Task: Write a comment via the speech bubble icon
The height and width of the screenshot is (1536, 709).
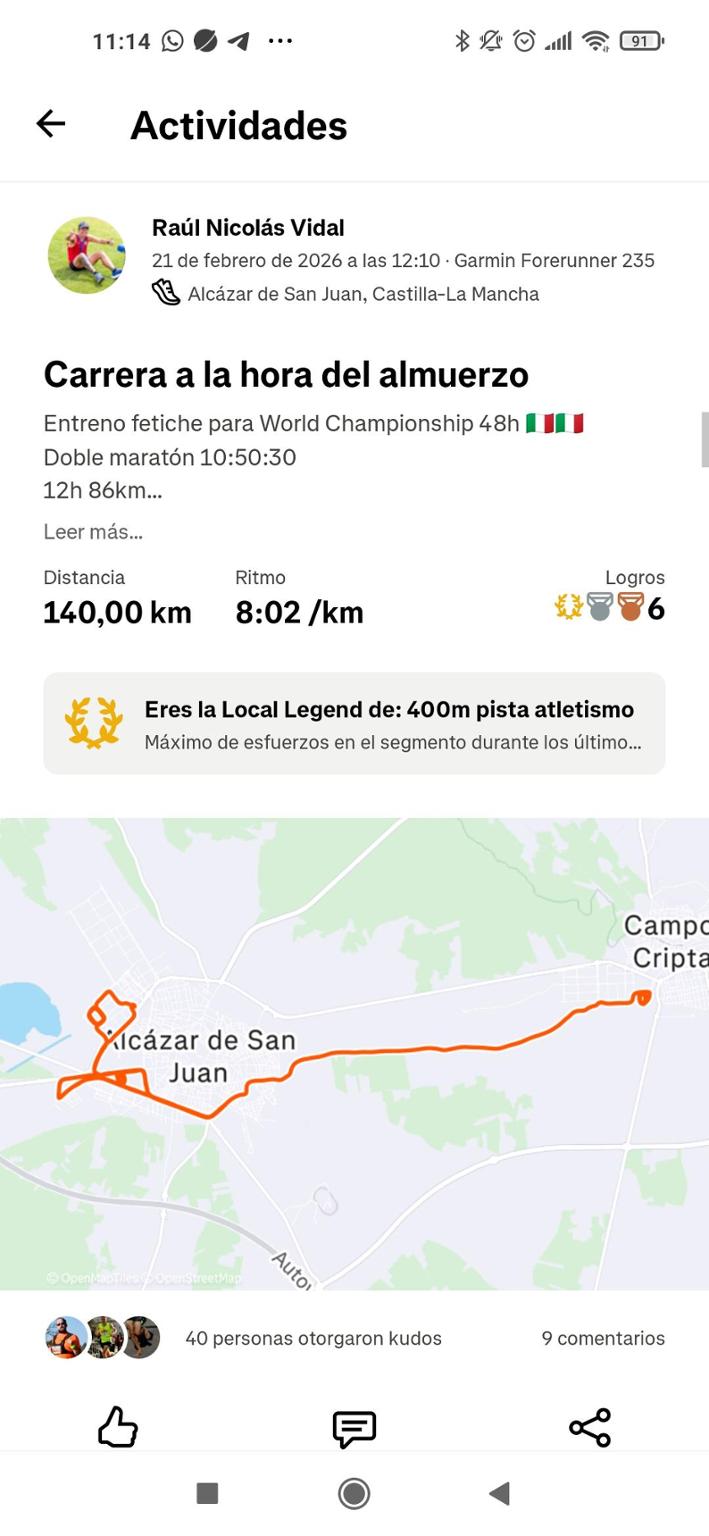Action: click(x=354, y=1428)
